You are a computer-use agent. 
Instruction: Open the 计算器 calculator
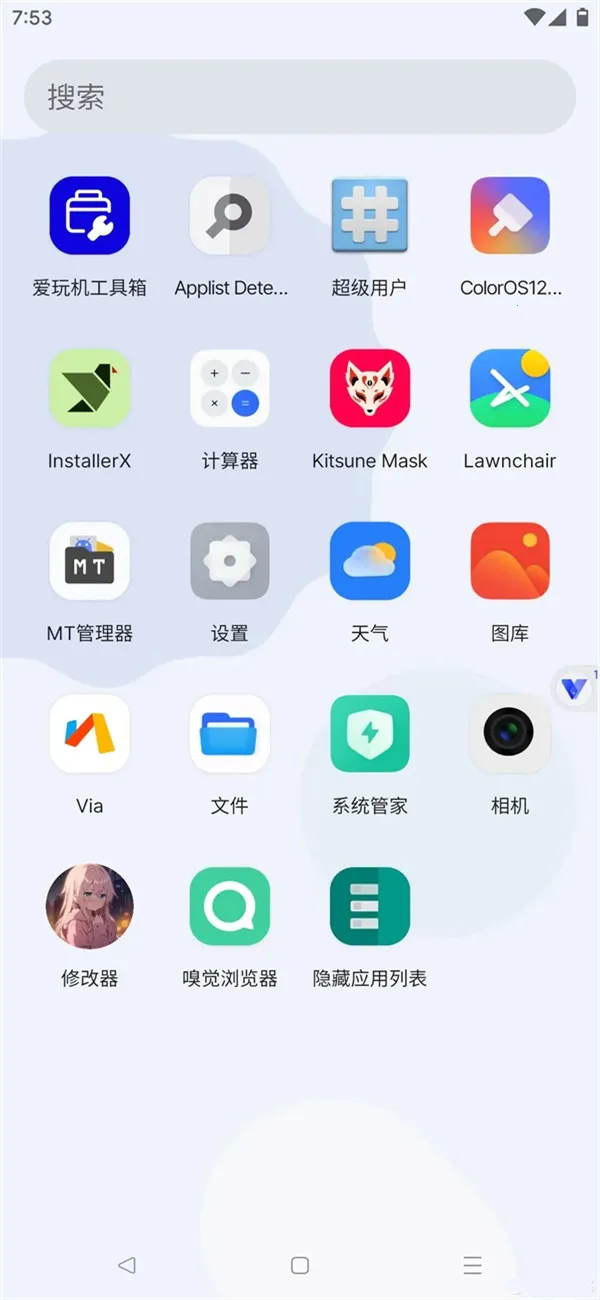[230, 388]
